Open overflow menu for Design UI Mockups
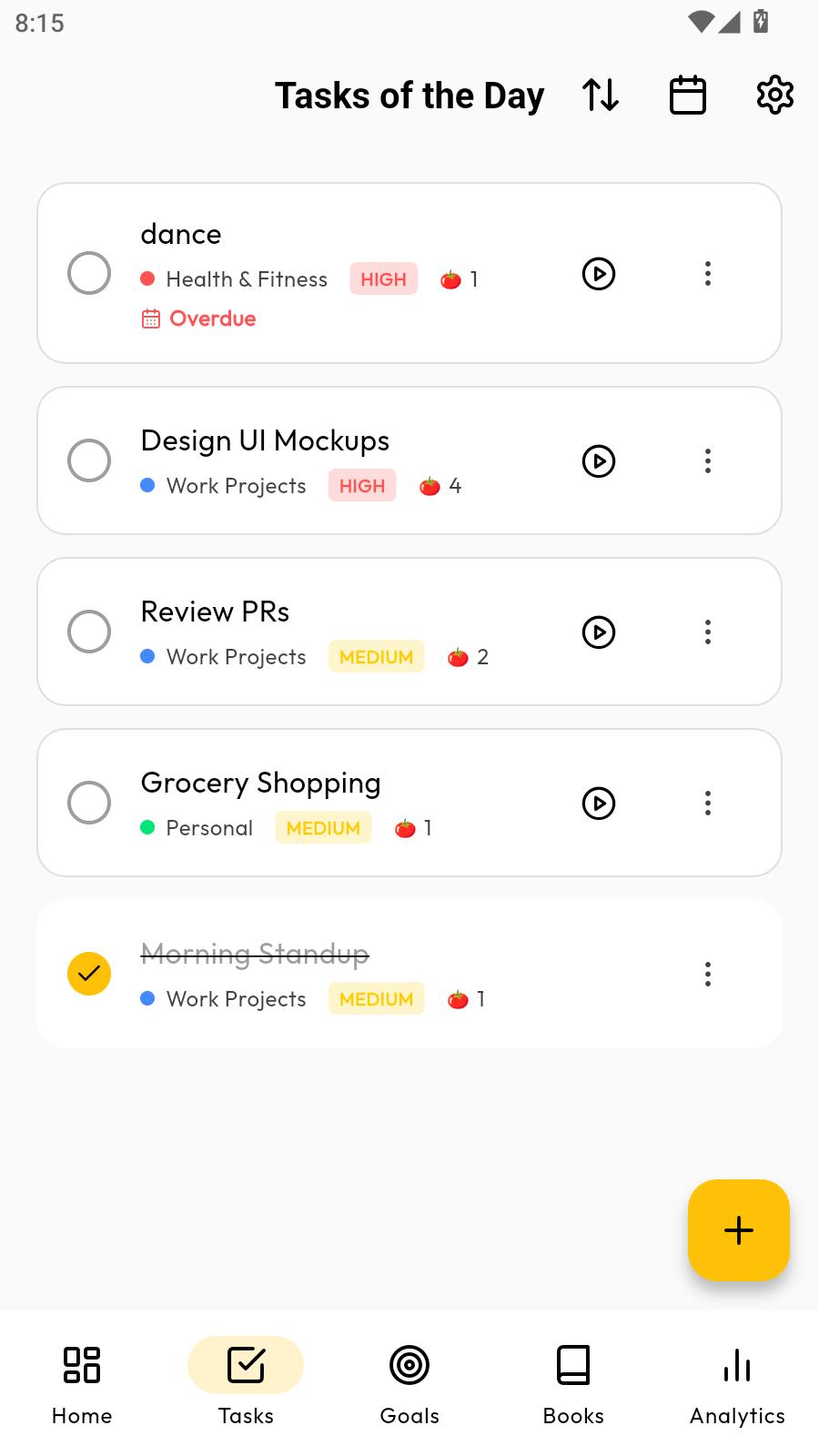Viewport: 819px width, 1456px height. point(708,461)
